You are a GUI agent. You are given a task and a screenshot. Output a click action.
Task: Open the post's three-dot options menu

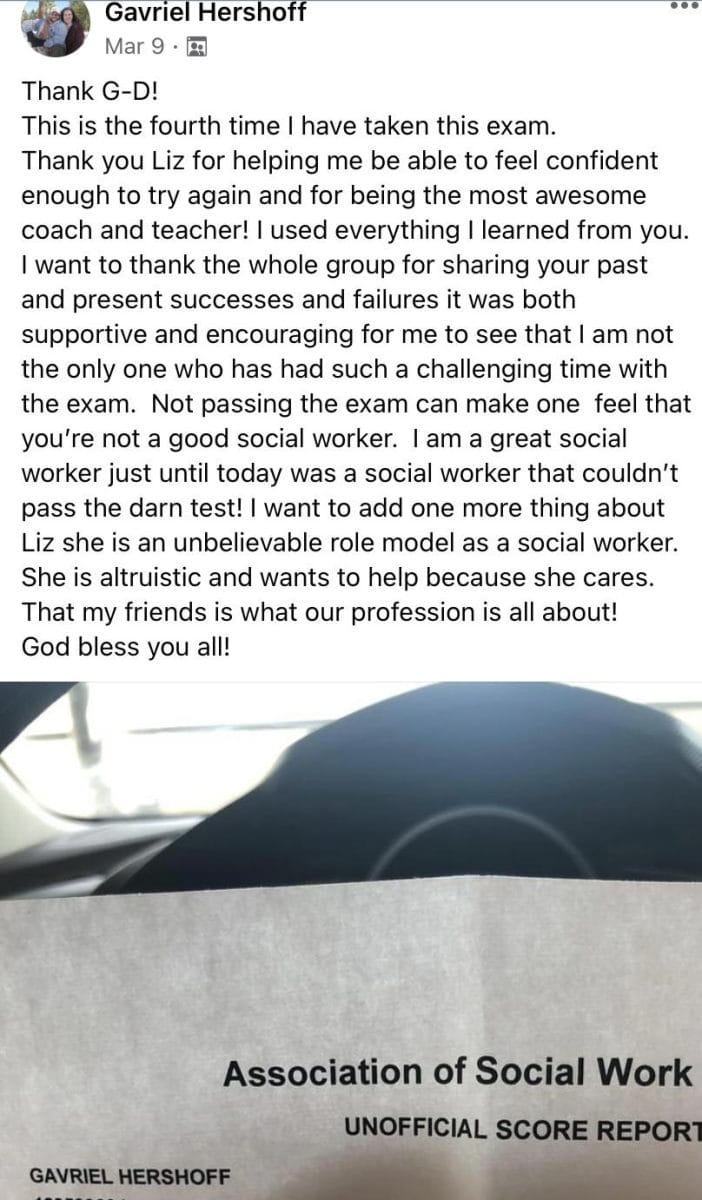685,5
